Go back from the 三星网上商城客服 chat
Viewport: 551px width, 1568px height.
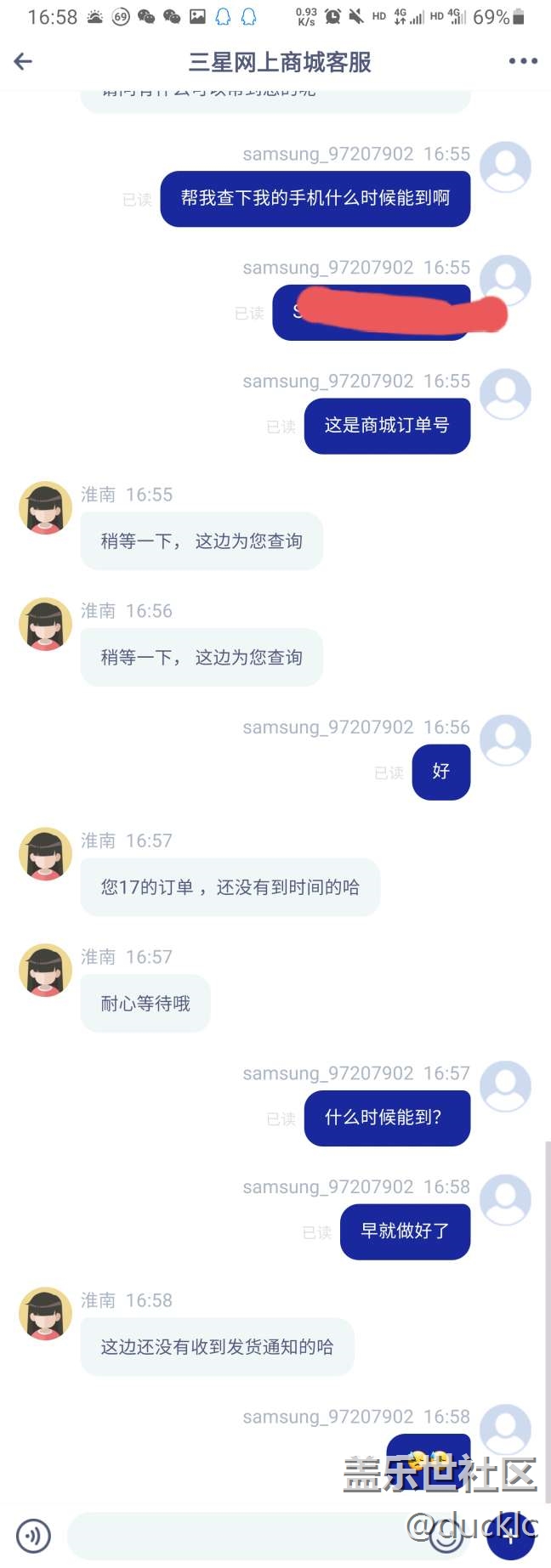(24, 61)
